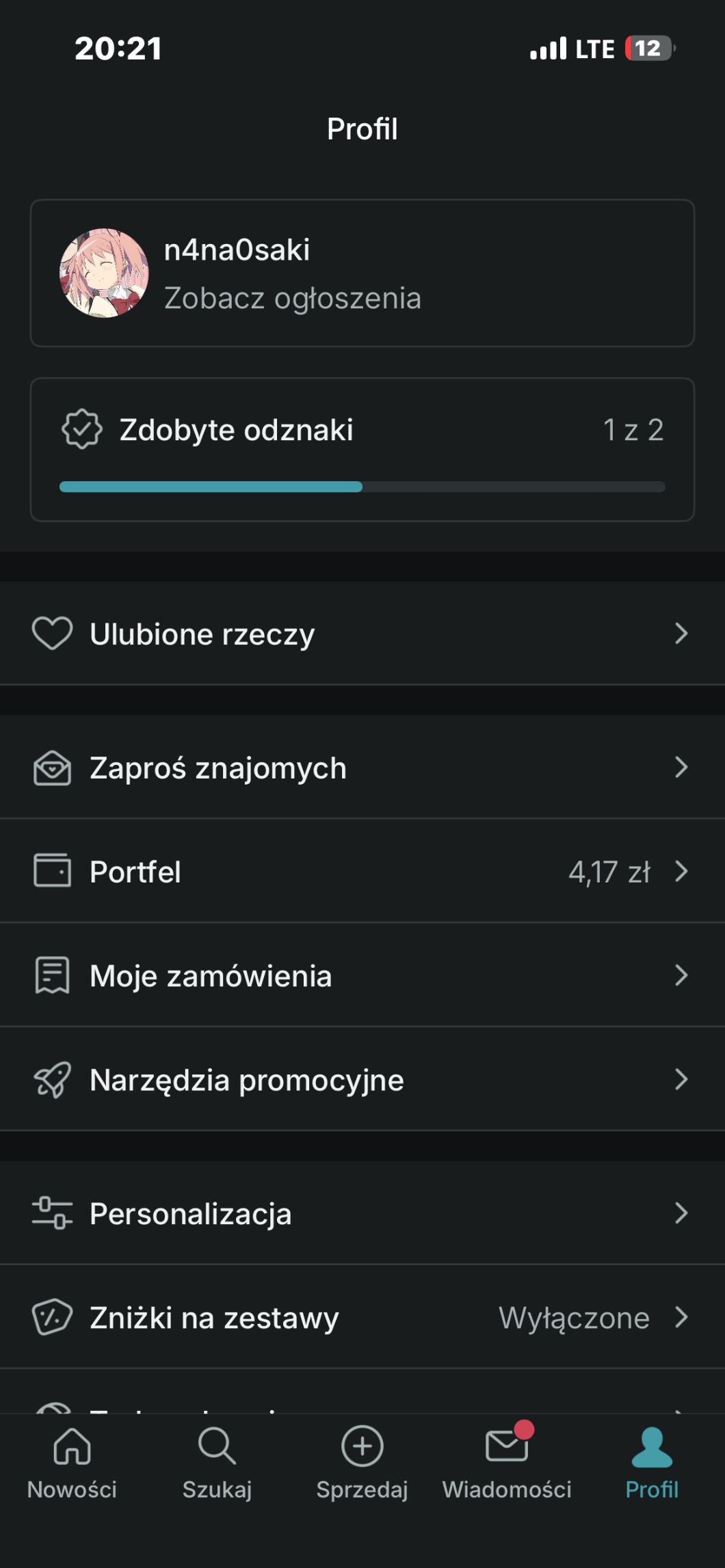The width and height of the screenshot is (725, 1568).
Task: Go to Personalizacja settings
Action: coord(362,1214)
